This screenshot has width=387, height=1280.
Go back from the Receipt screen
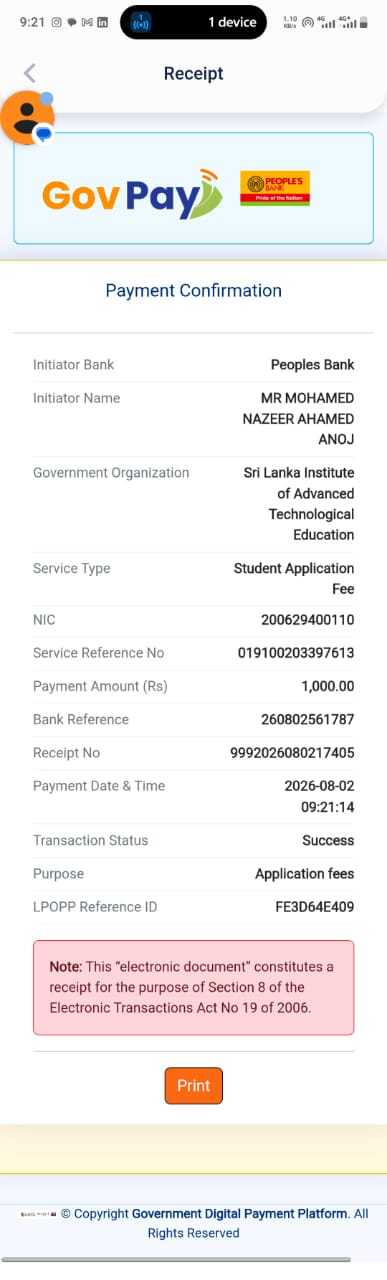pos(29,73)
